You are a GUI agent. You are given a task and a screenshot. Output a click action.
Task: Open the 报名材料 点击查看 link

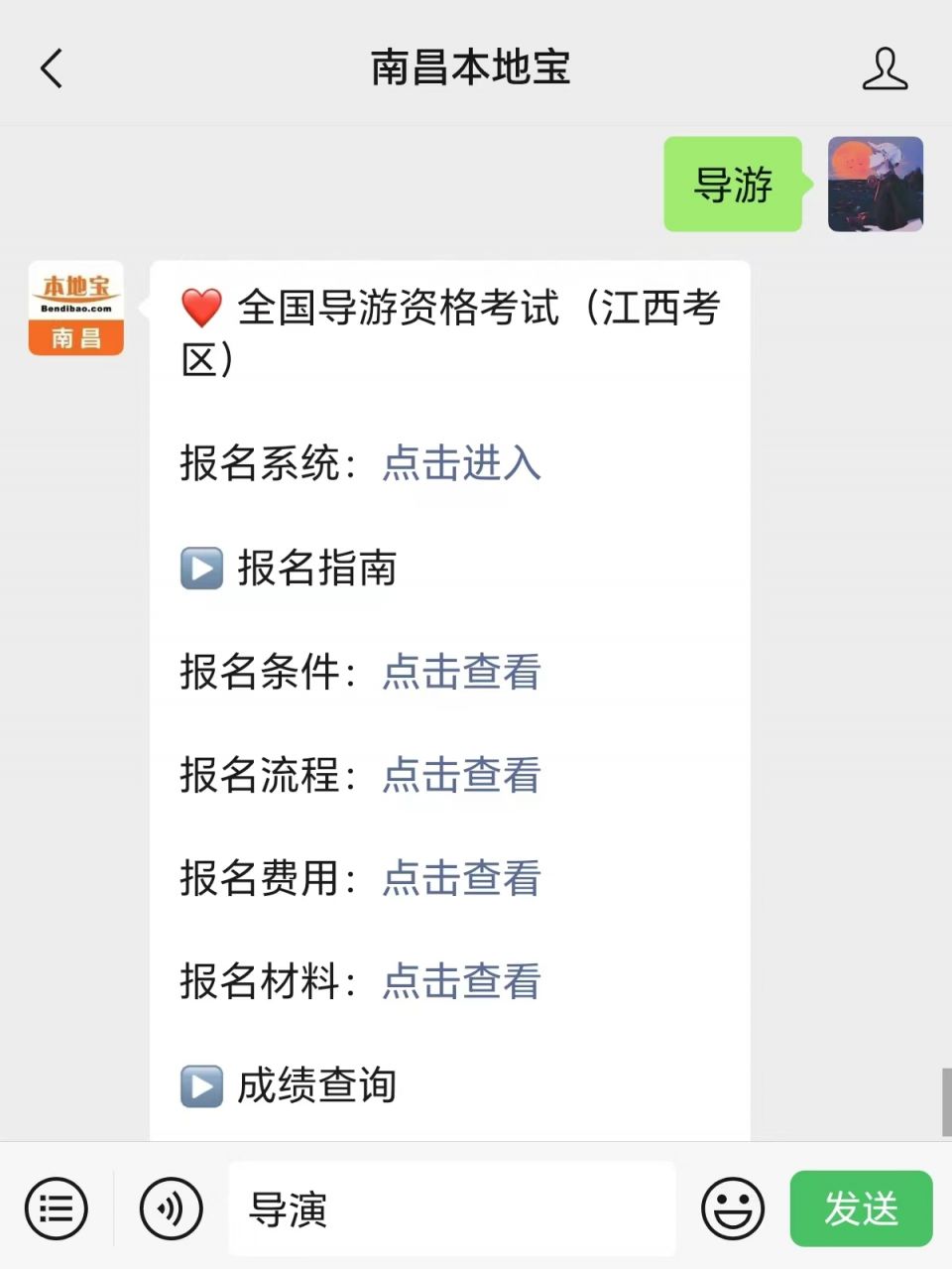[x=461, y=981]
